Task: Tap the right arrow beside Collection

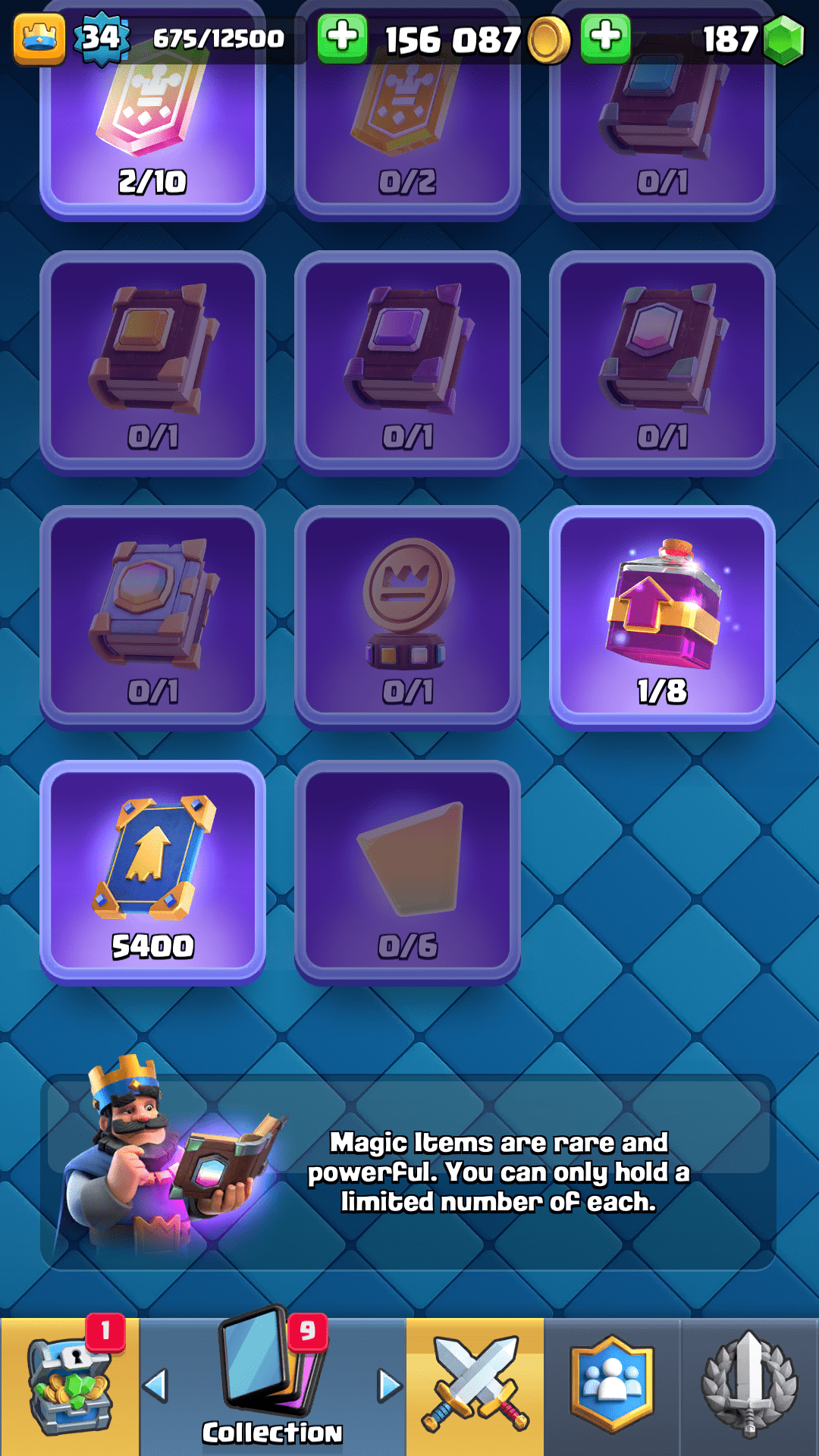Action: point(390,1386)
